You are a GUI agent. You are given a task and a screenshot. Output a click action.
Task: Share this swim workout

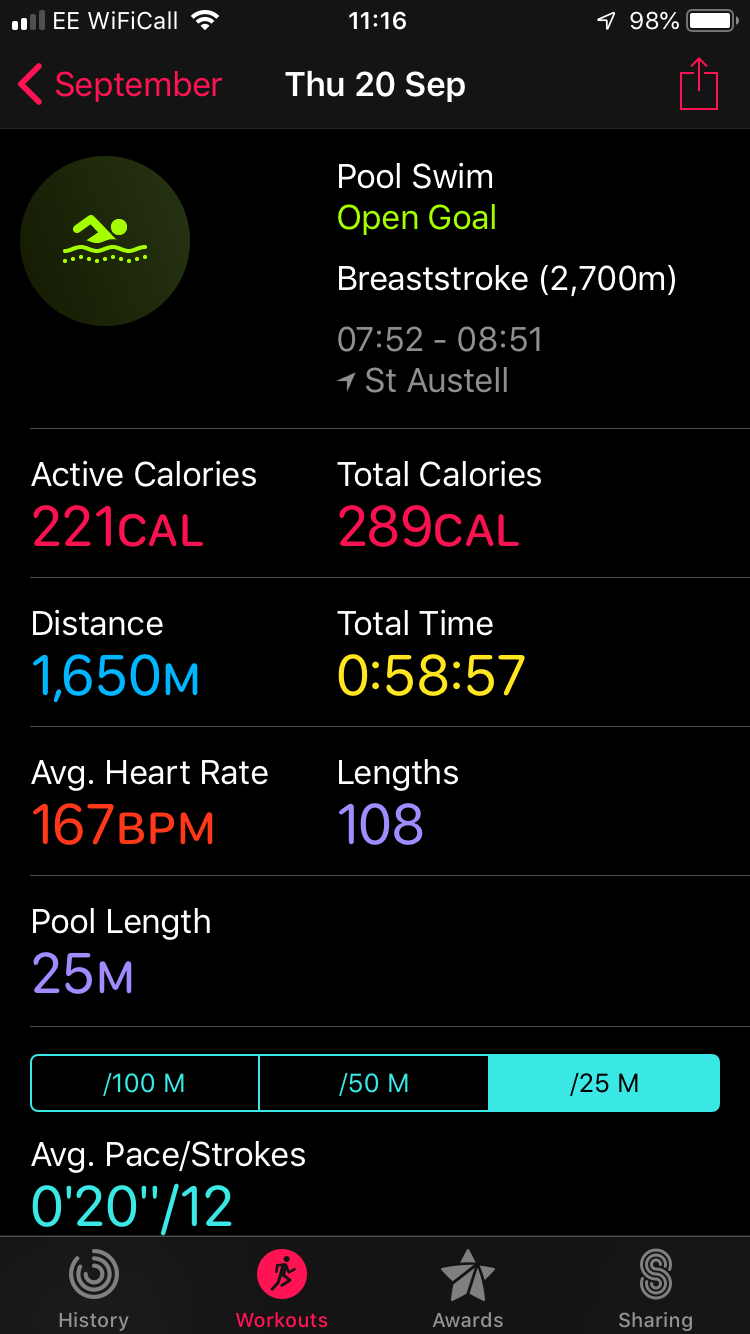(x=699, y=84)
